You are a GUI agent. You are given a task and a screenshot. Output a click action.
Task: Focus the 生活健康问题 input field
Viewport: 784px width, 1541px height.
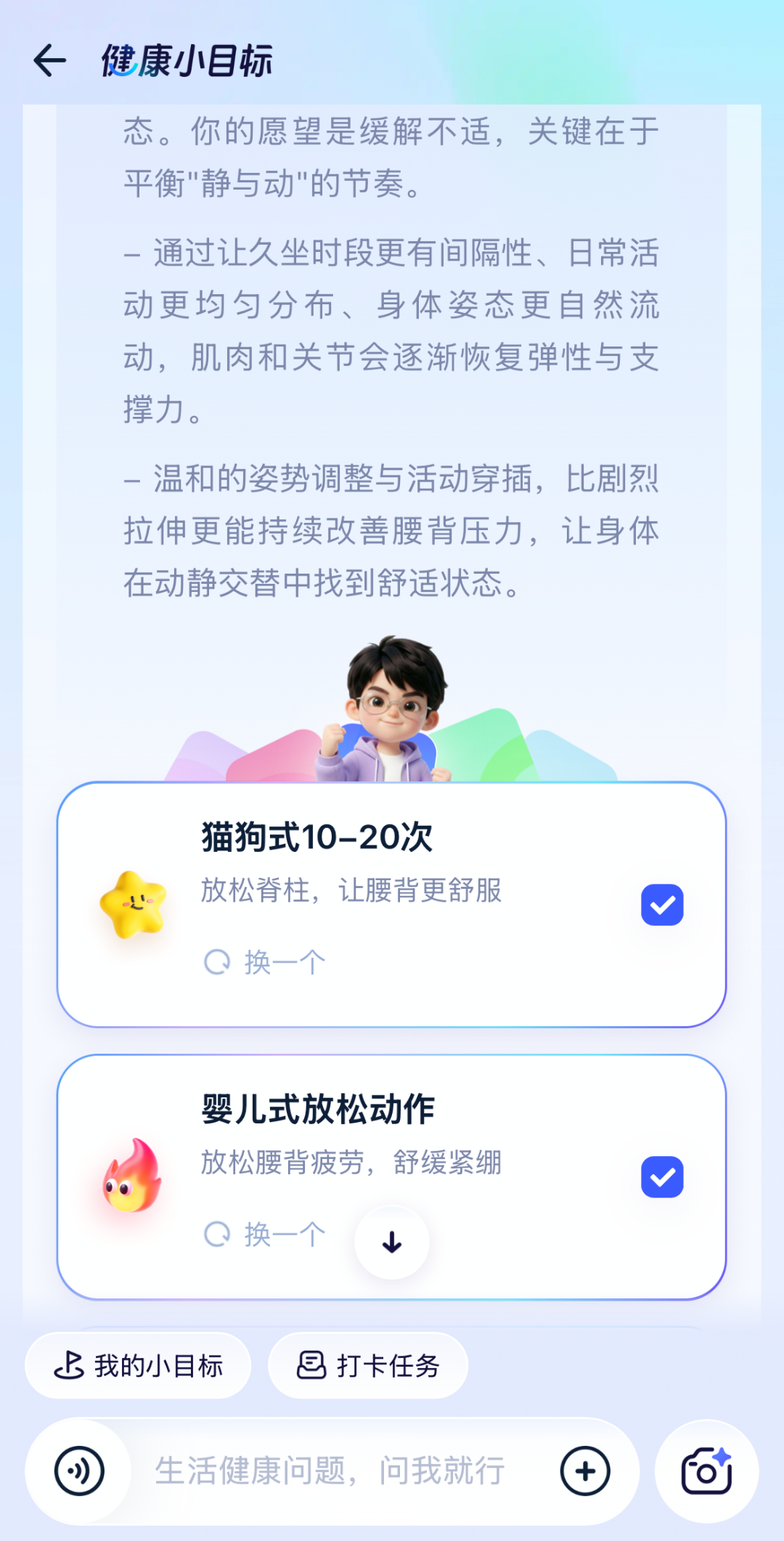pos(330,1471)
